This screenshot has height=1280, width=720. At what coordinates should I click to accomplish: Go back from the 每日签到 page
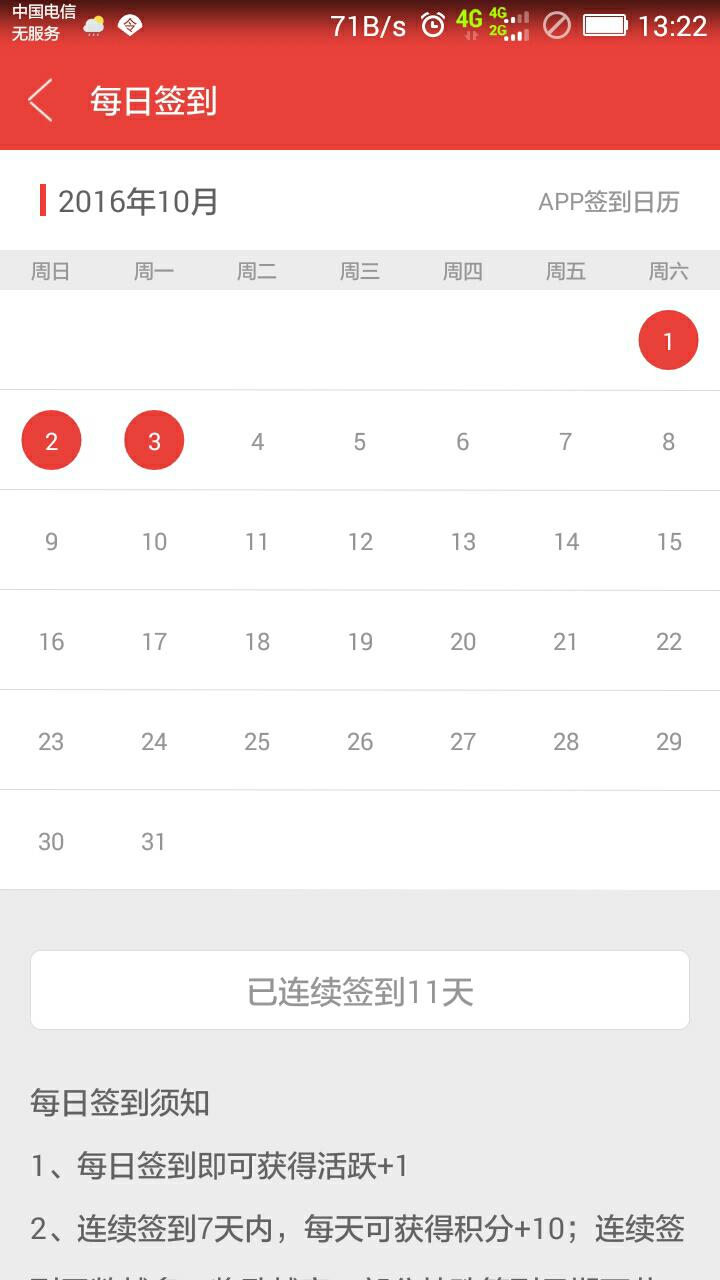point(40,101)
